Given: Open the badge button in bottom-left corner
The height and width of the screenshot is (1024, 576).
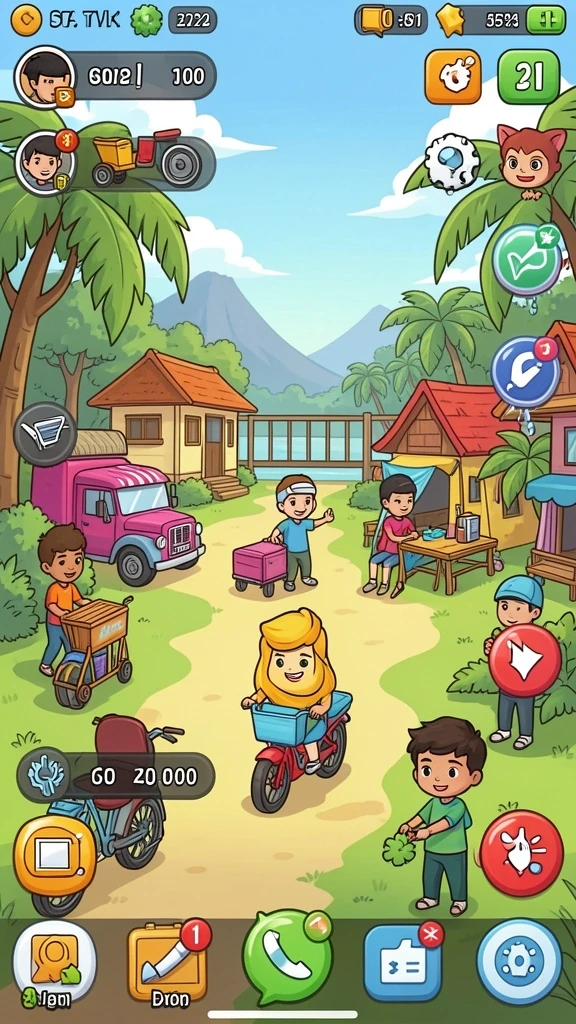Looking at the screenshot, I should click(54, 962).
